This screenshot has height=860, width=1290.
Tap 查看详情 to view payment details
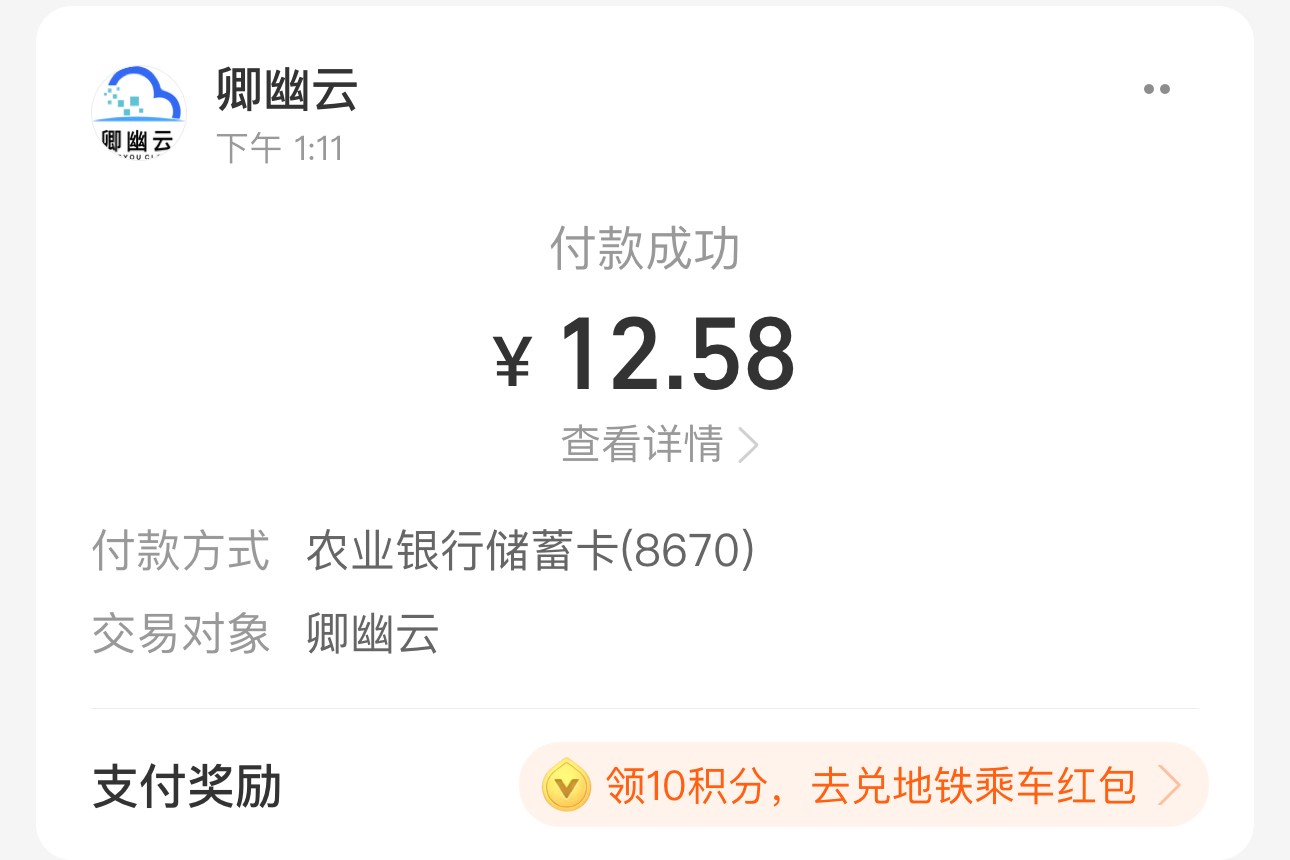point(659,445)
